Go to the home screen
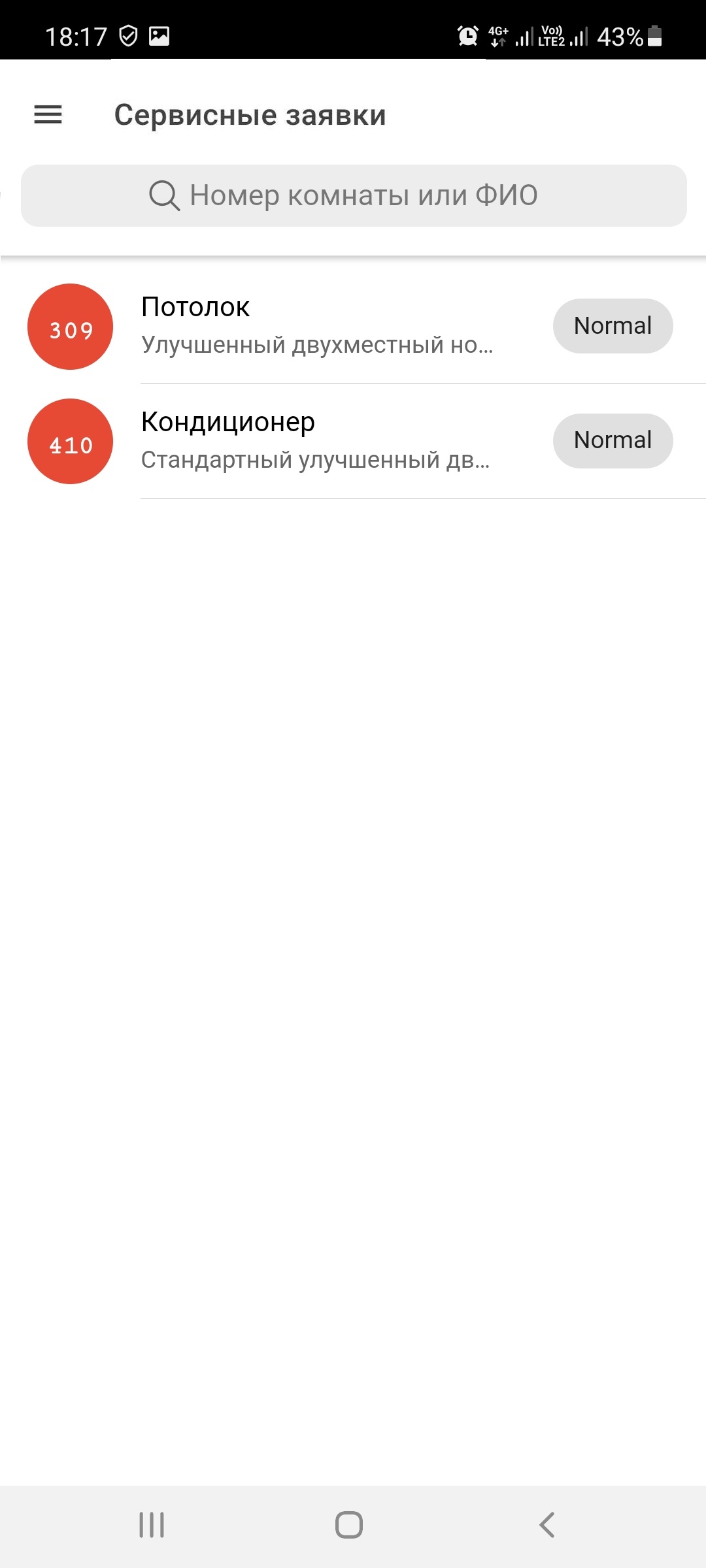The width and height of the screenshot is (706, 1568). tap(349, 1525)
